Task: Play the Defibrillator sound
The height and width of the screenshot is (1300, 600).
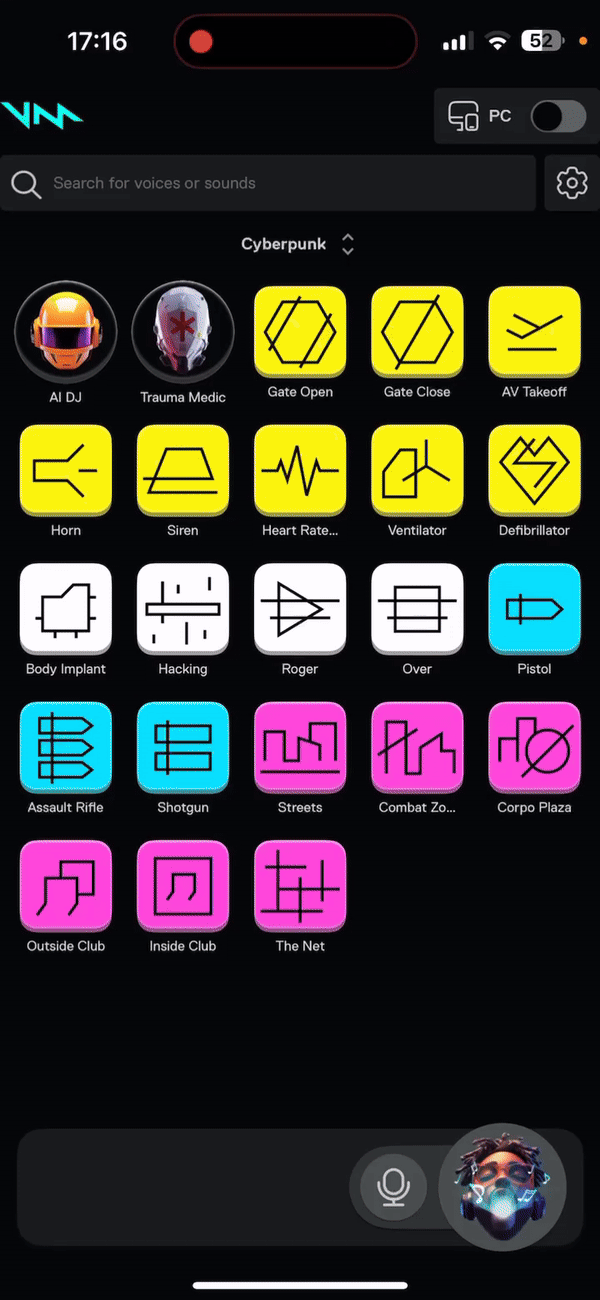Action: click(534, 471)
